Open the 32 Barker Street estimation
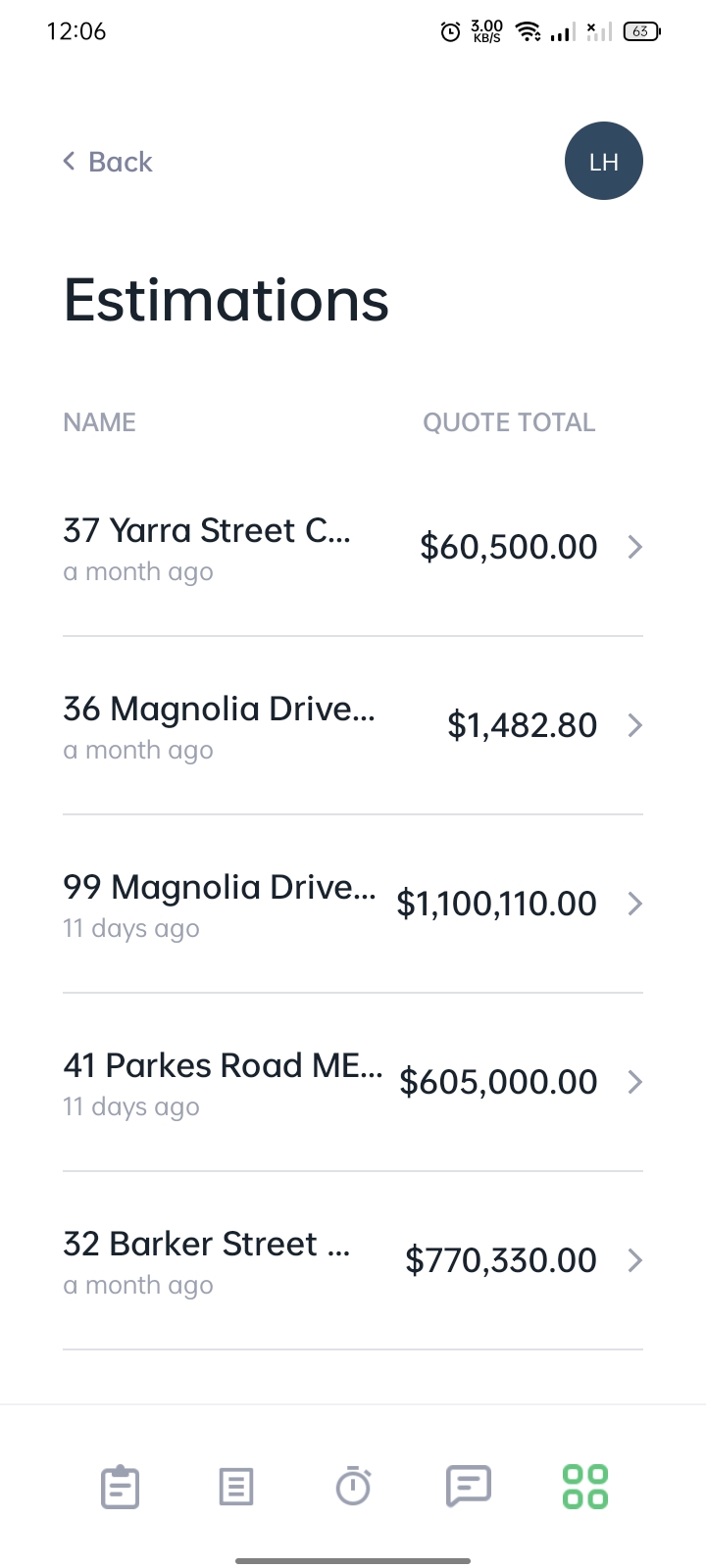Screen dimensions: 706x1568 [x=353, y=1260]
